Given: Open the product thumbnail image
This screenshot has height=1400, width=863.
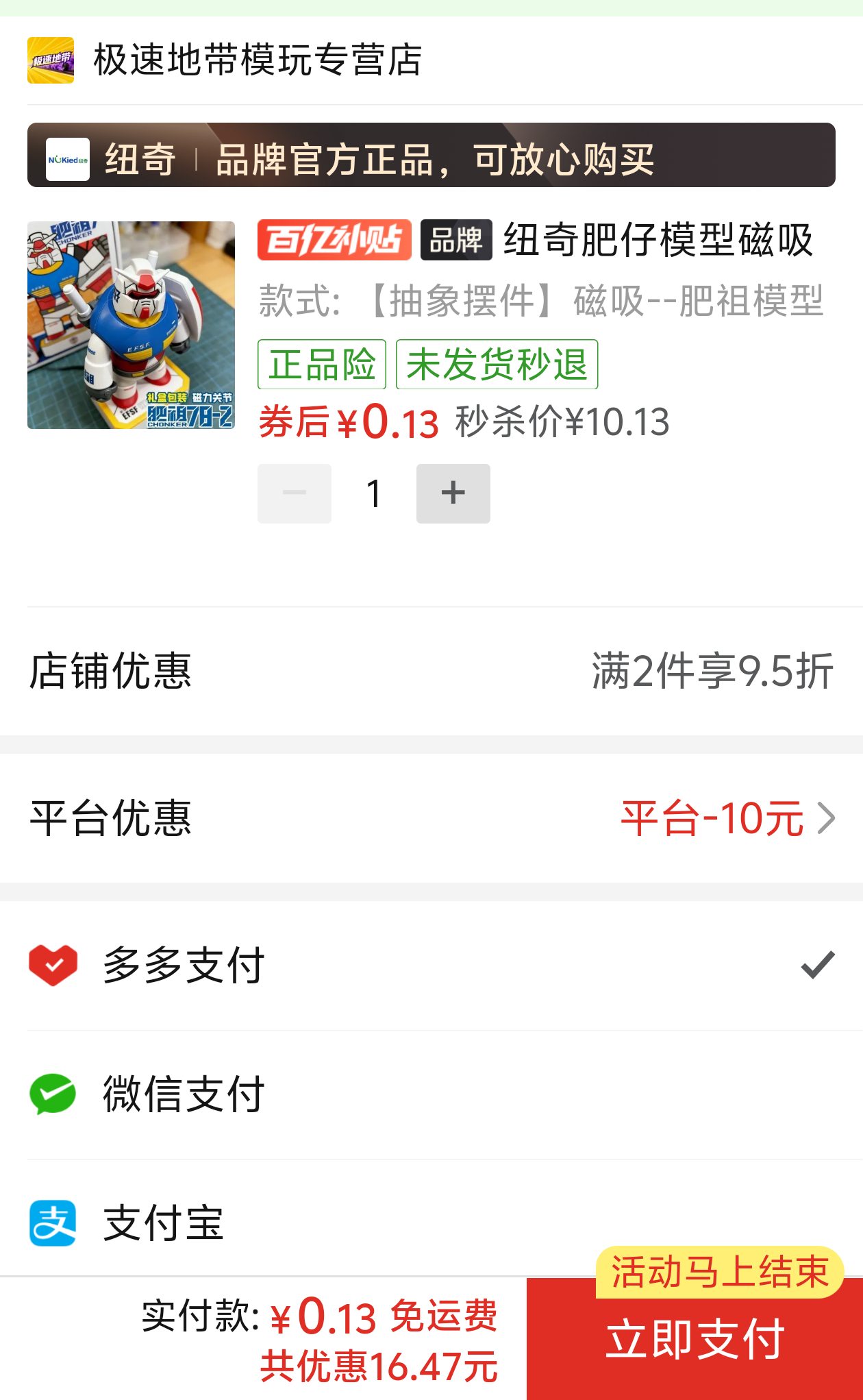Looking at the screenshot, I should click(130, 323).
